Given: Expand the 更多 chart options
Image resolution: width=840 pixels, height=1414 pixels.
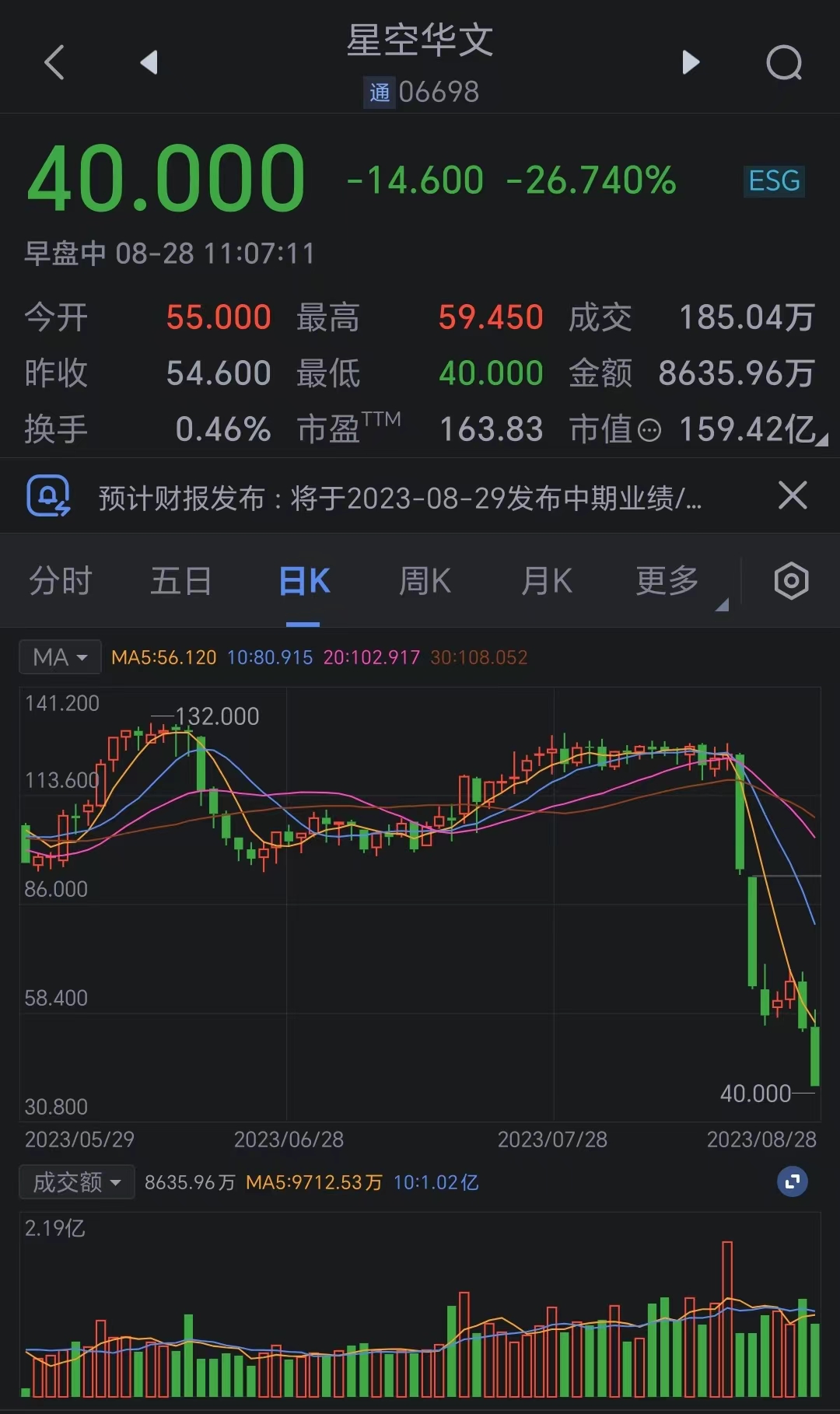Looking at the screenshot, I should click(x=669, y=581).
